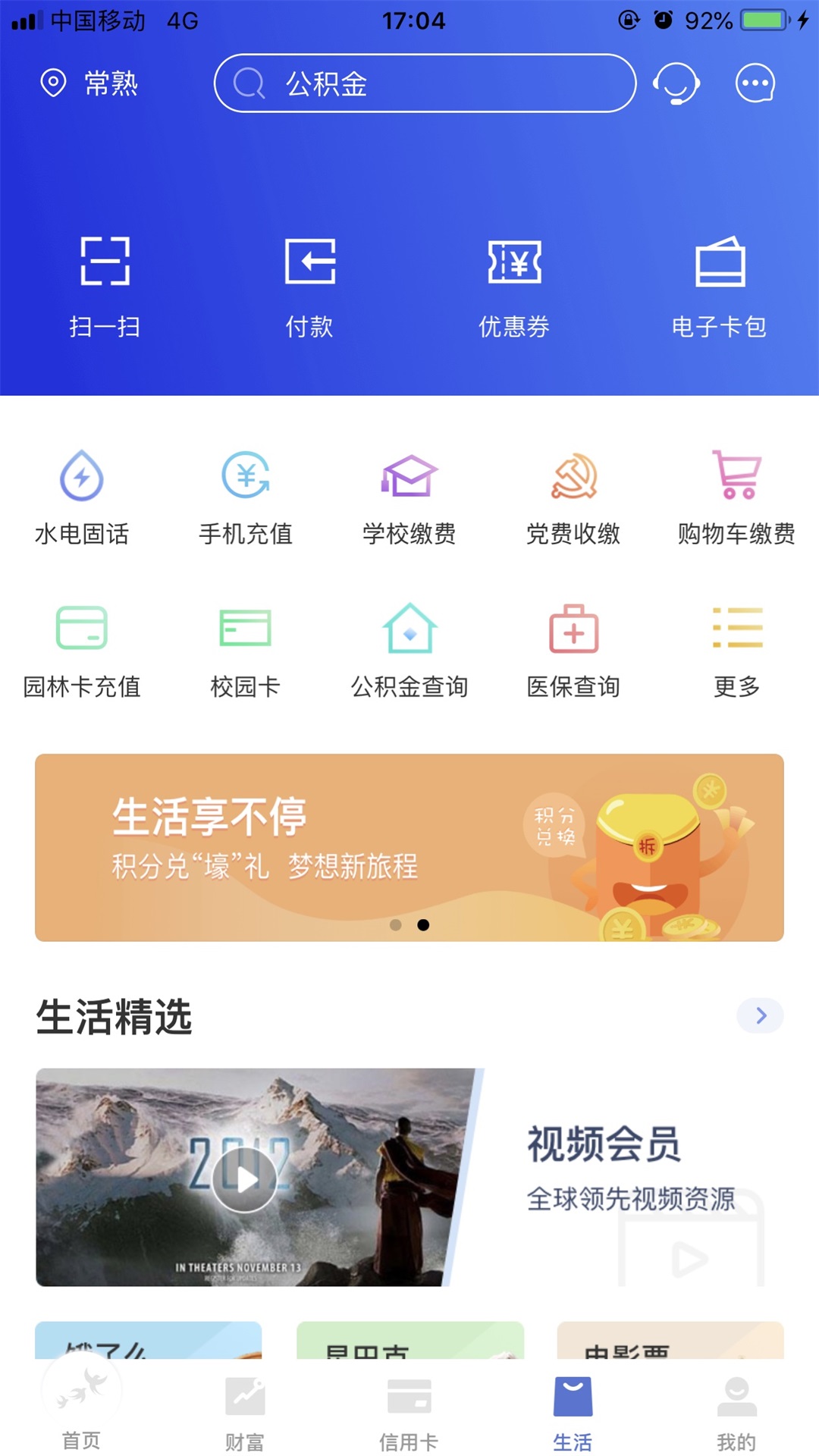Select 园林卡充值 garden card recharge
Screen dimensions: 819x1456
81,648
